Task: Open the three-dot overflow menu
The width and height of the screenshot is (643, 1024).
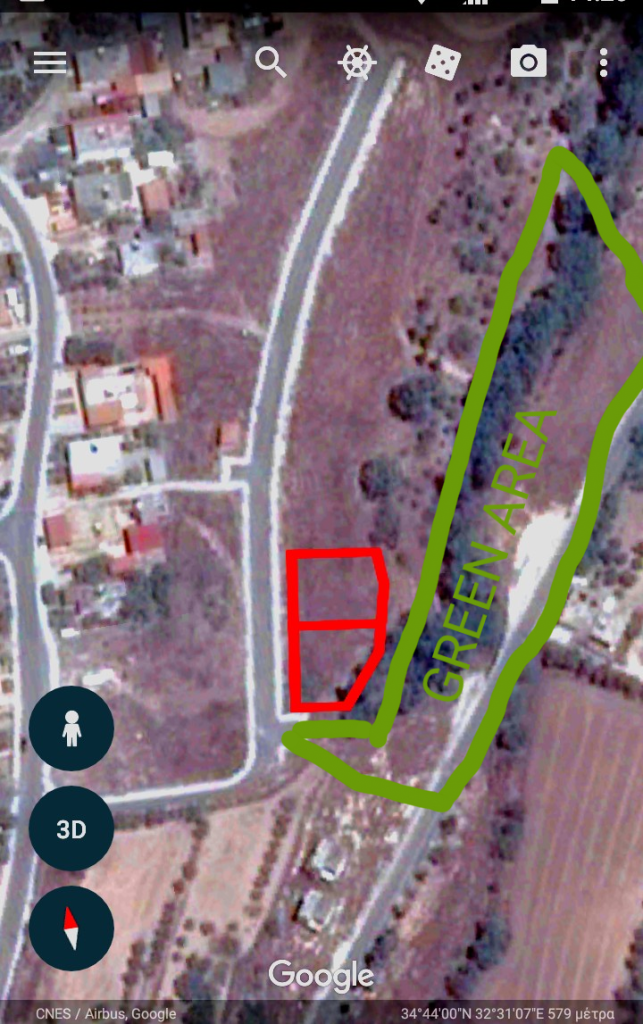Action: (604, 63)
